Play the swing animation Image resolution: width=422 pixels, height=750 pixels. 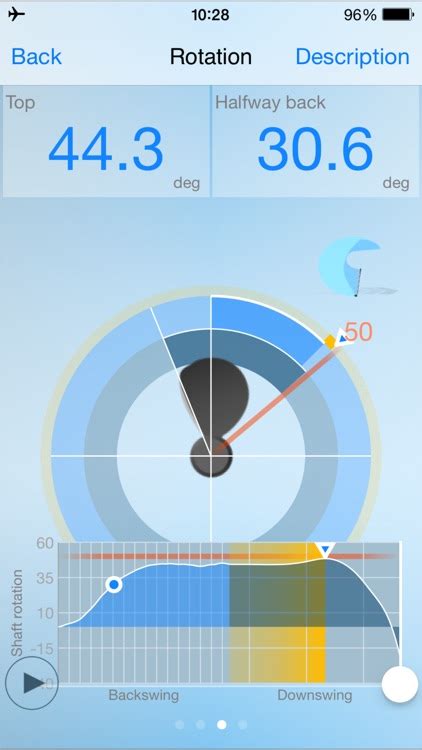(x=32, y=683)
